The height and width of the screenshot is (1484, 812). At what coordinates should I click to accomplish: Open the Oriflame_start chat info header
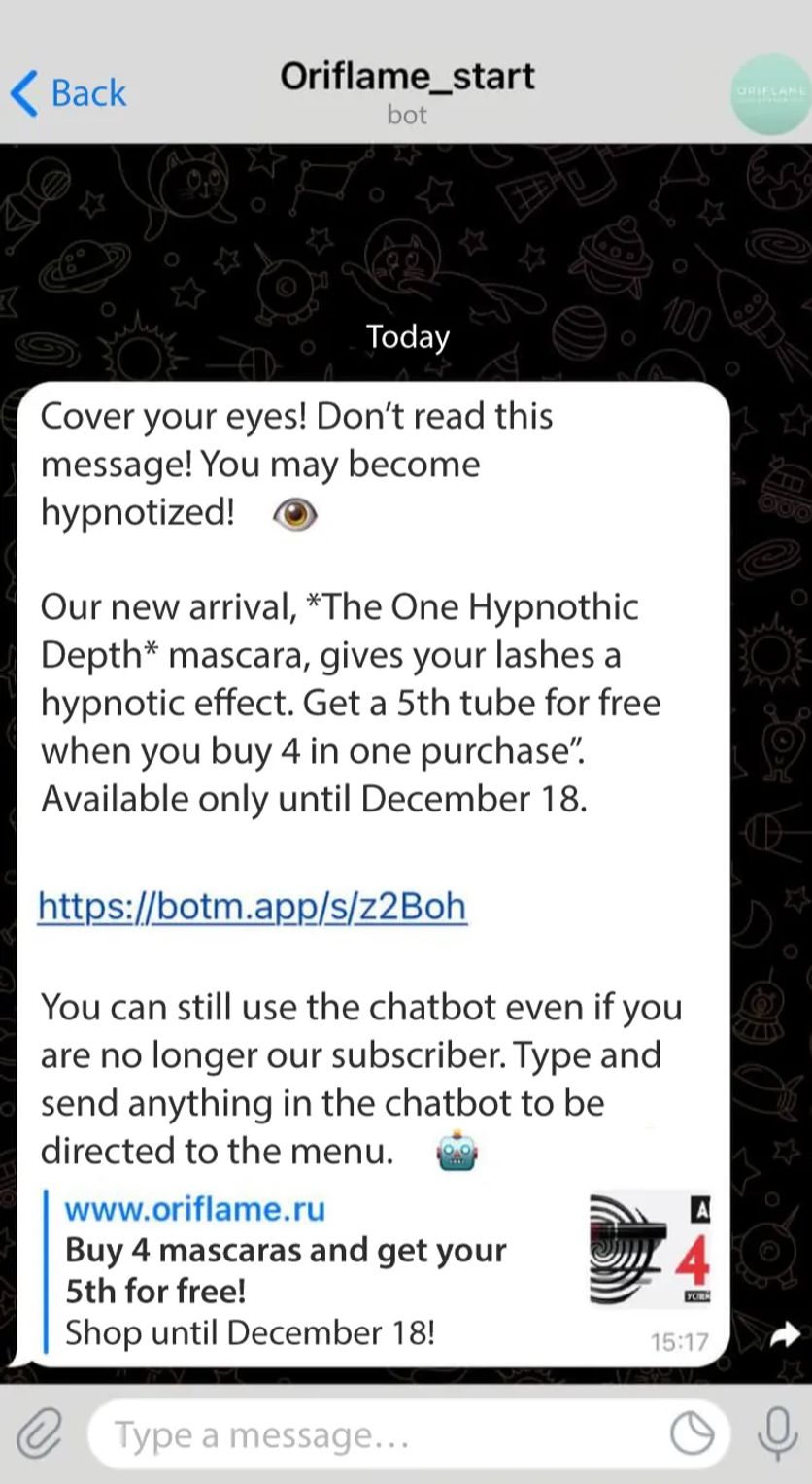407,91
